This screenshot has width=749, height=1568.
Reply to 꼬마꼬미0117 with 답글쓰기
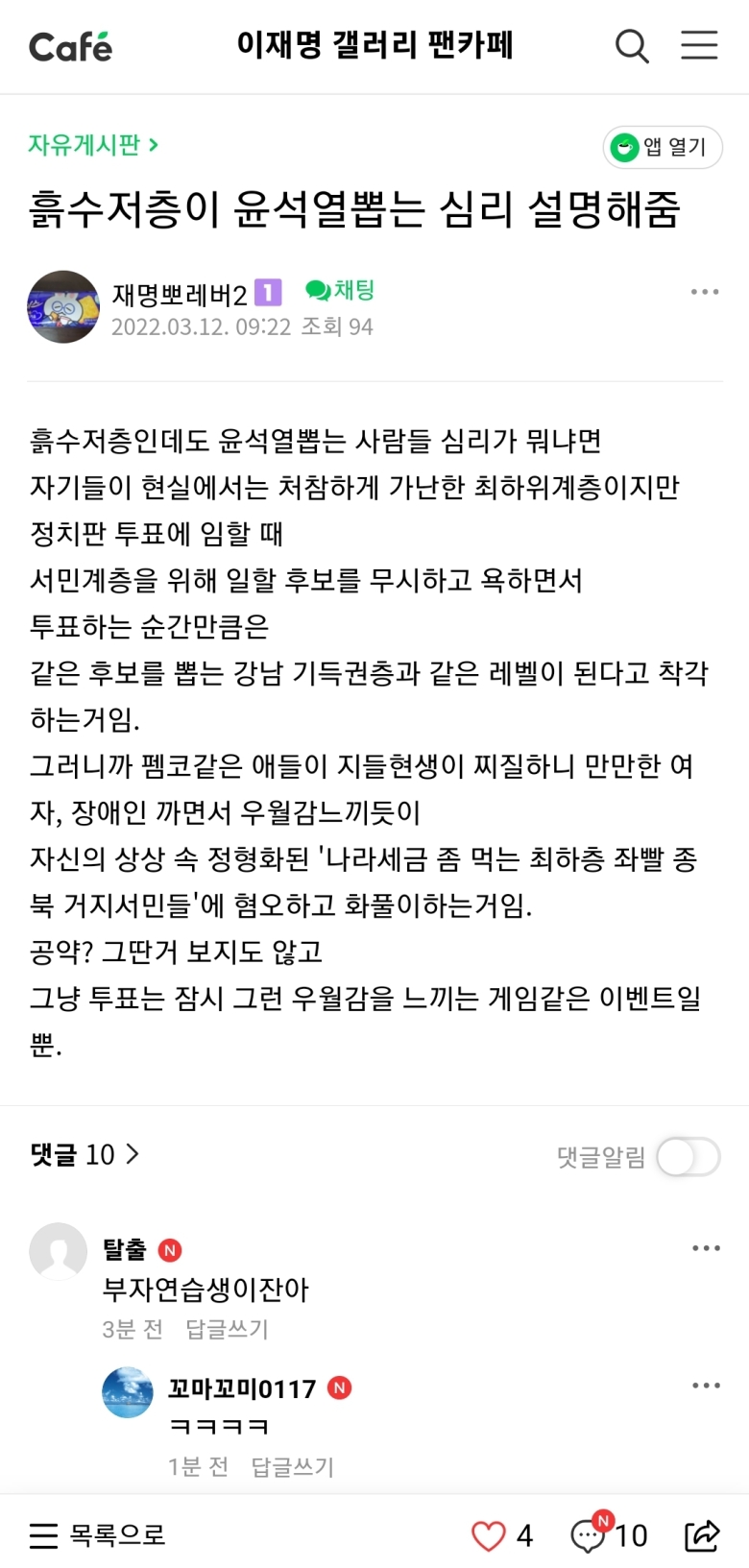point(292,1466)
